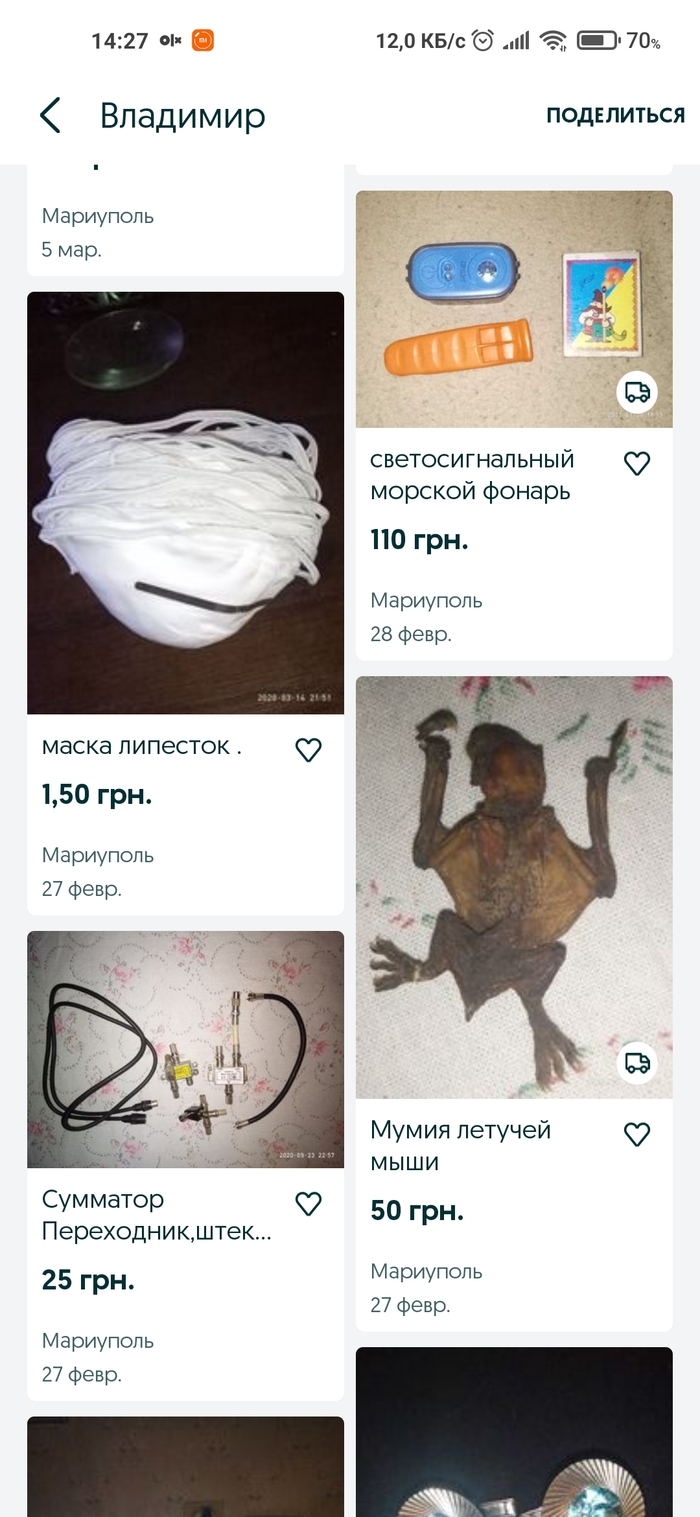Add маска липесток to favorites
700x1517 pixels.
click(308, 749)
